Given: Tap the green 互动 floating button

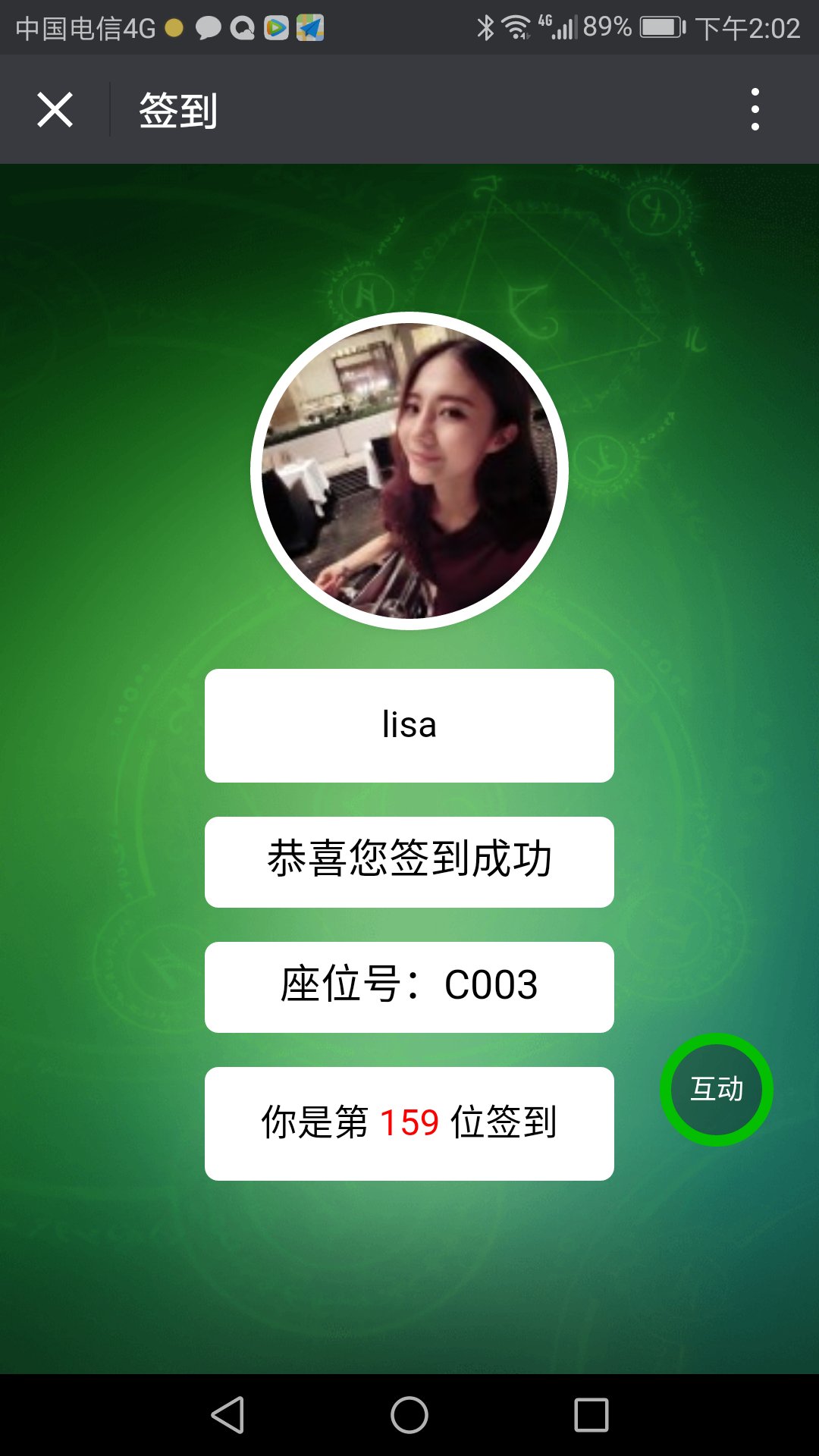Looking at the screenshot, I should pyautogui.click(x=717, y=1089).
